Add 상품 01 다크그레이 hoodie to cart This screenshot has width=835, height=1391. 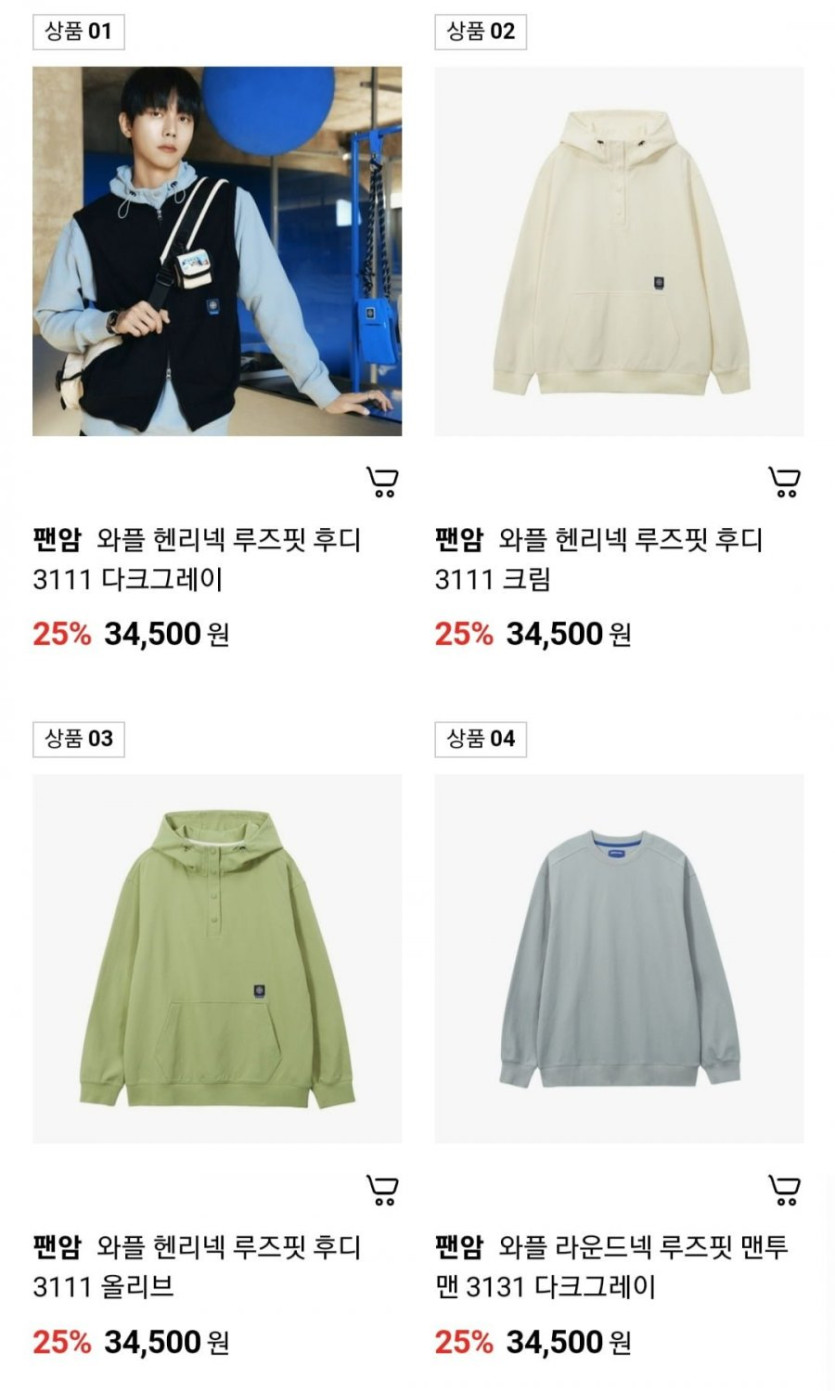382,483
